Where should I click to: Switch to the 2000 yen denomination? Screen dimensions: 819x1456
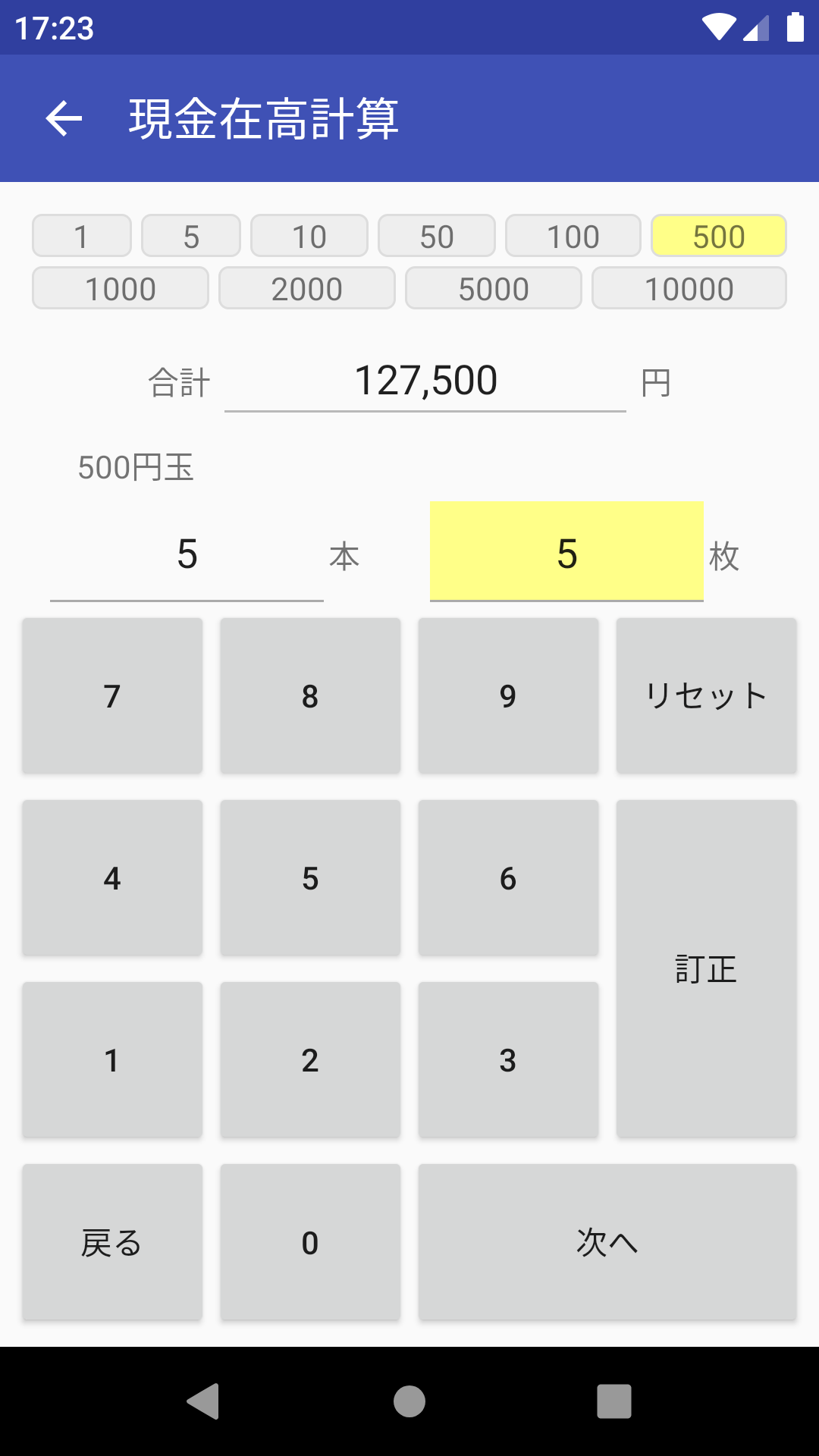coord(307,289)
